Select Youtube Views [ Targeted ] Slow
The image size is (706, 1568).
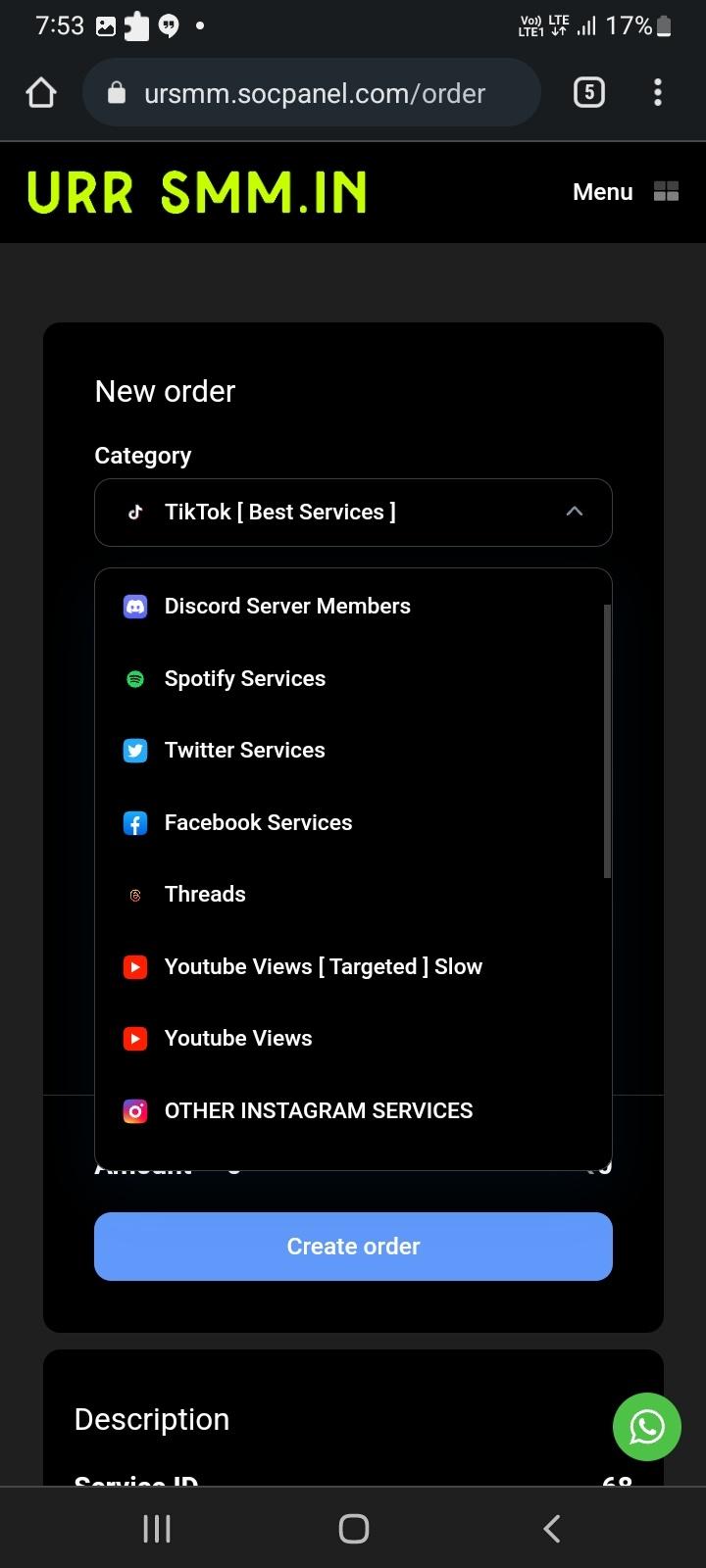pyautogui.click(x=324, y=966)
